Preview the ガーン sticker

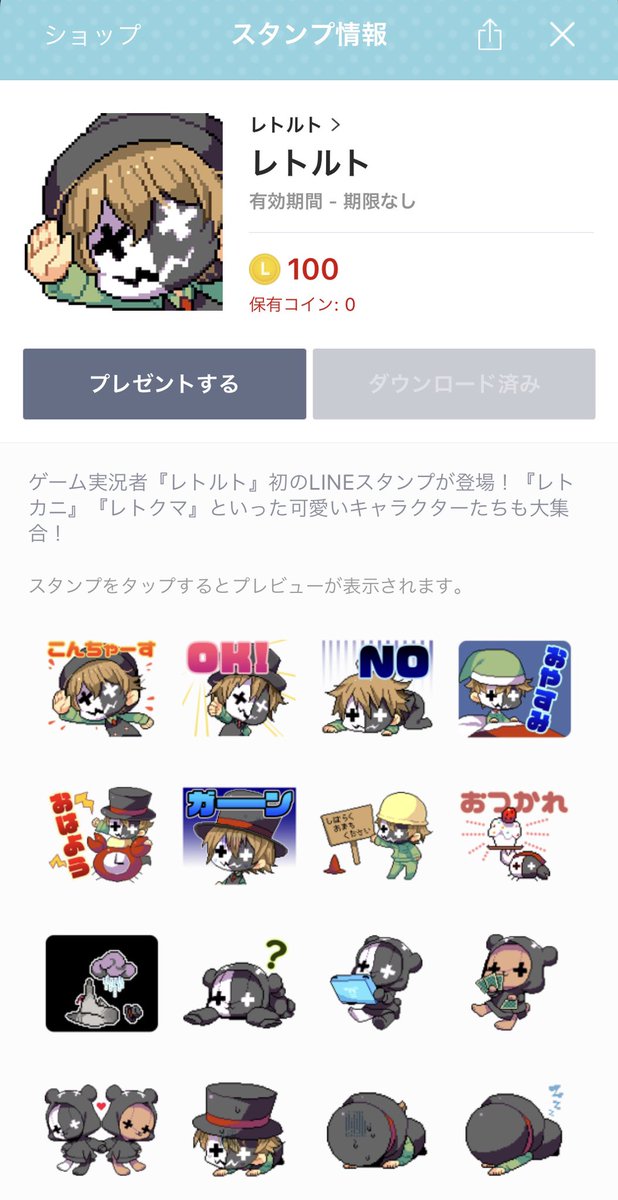tap(239, 835)
